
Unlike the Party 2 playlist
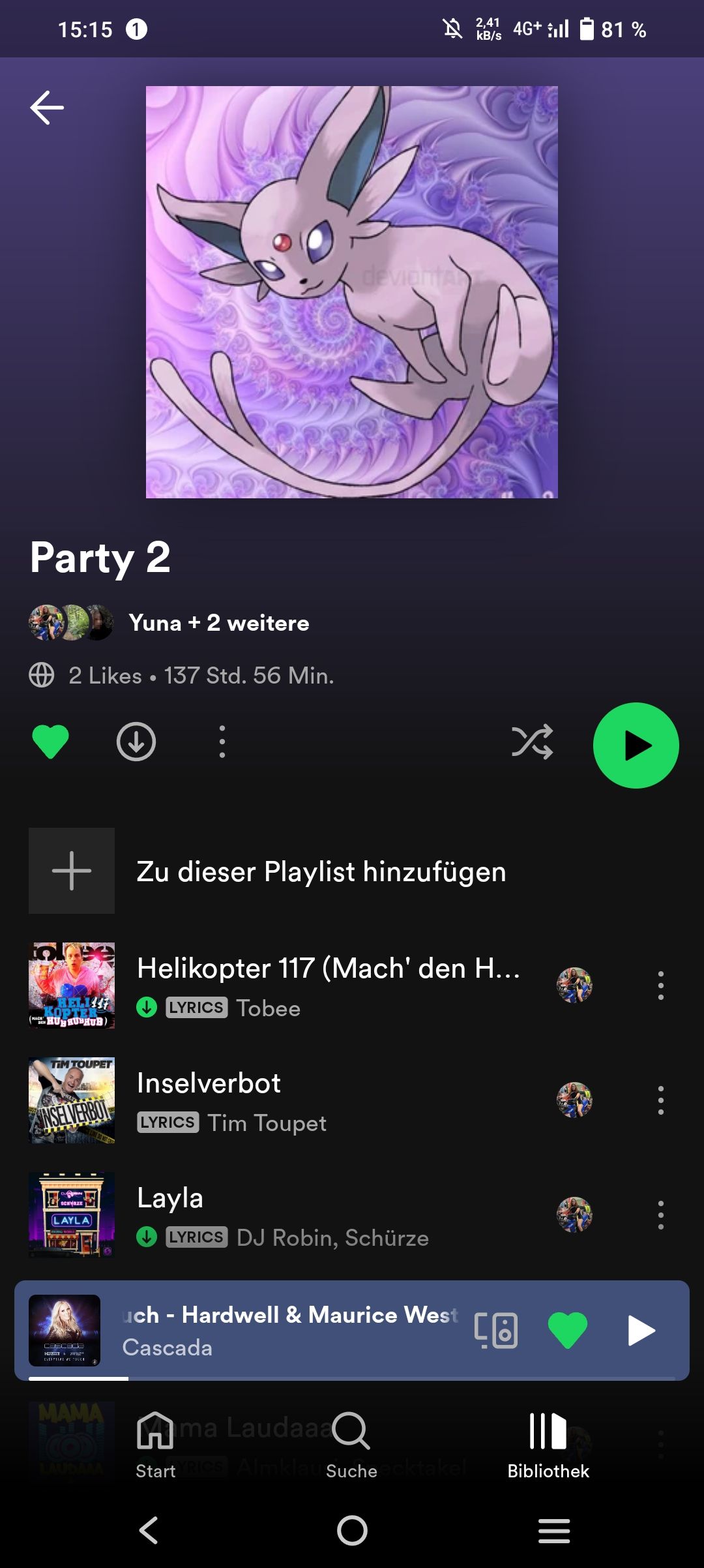click(x=50, y=742)
